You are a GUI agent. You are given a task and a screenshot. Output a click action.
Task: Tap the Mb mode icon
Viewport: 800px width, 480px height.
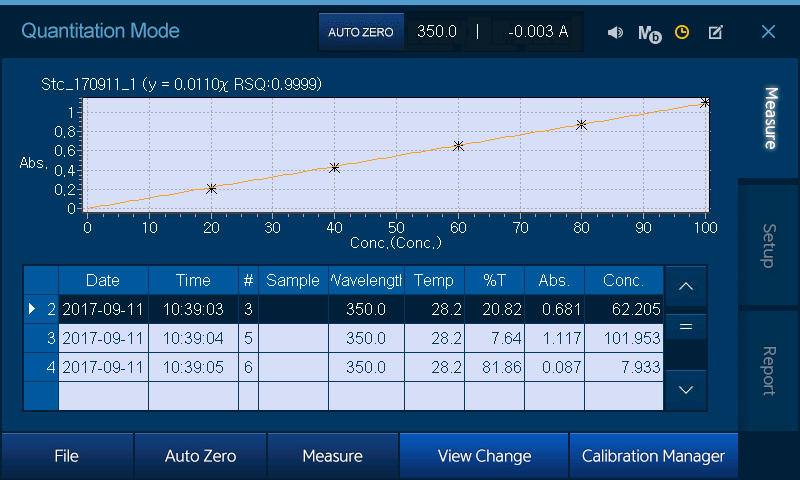650,32
